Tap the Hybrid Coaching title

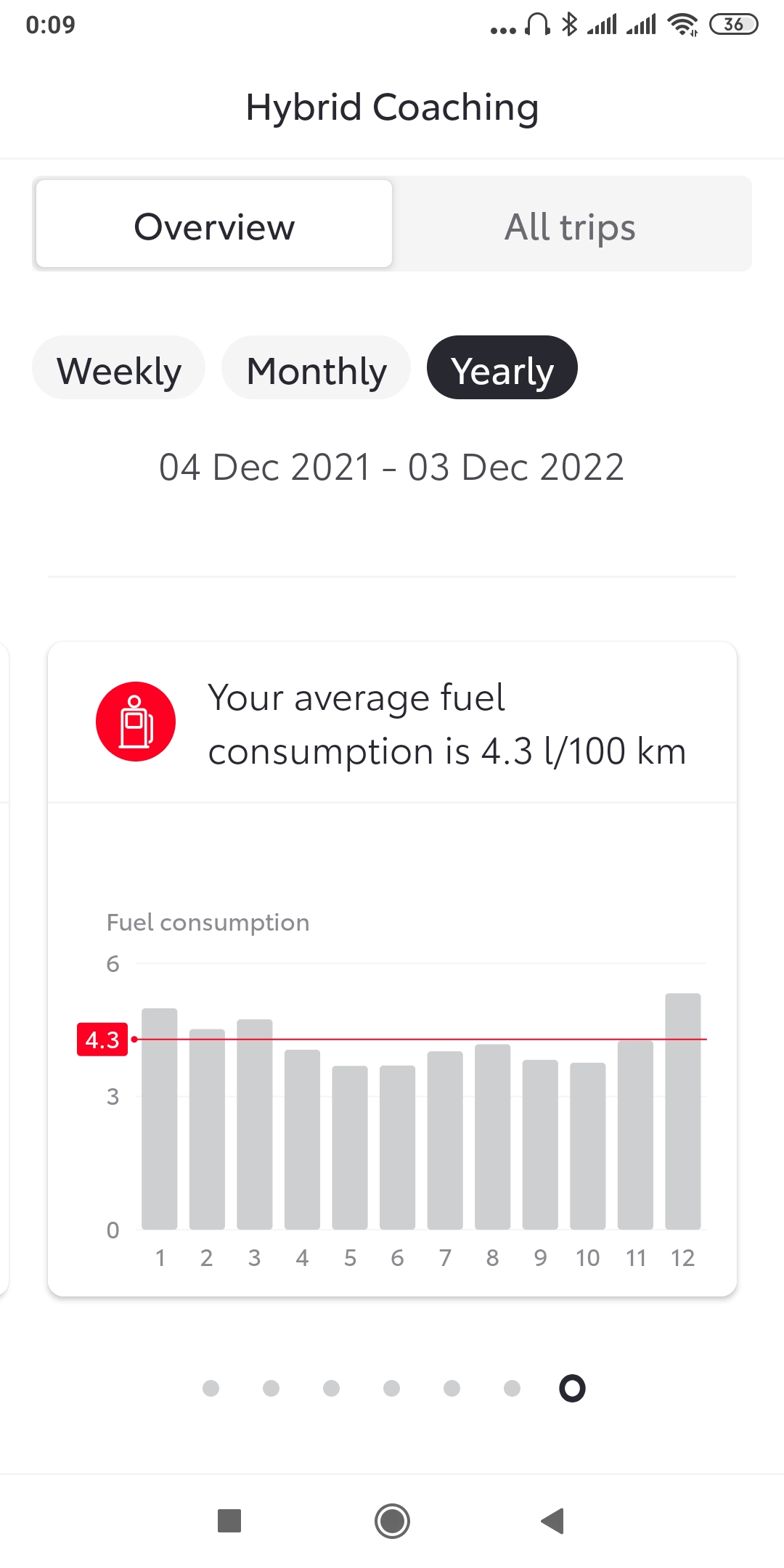point(392,106)
